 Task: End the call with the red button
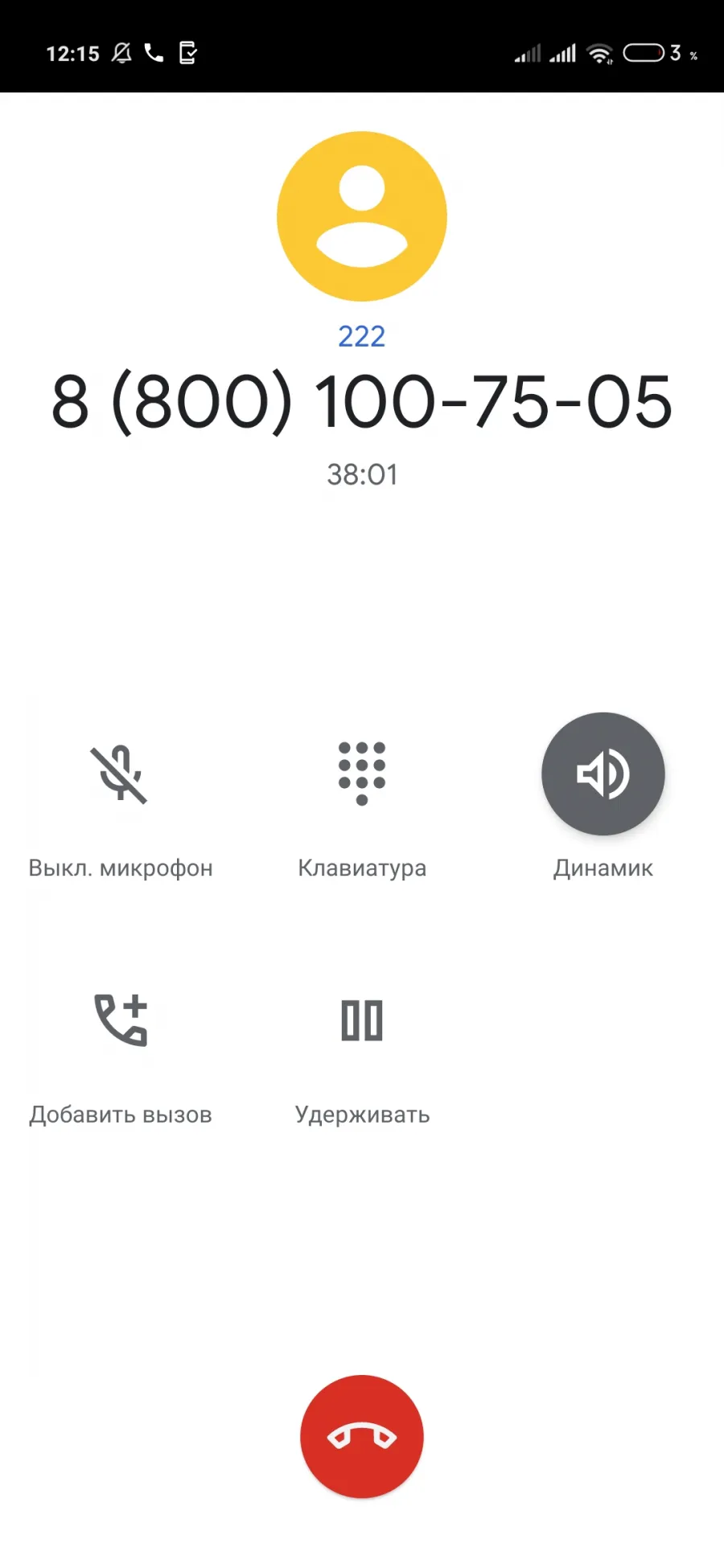[x=362, y=1436]
